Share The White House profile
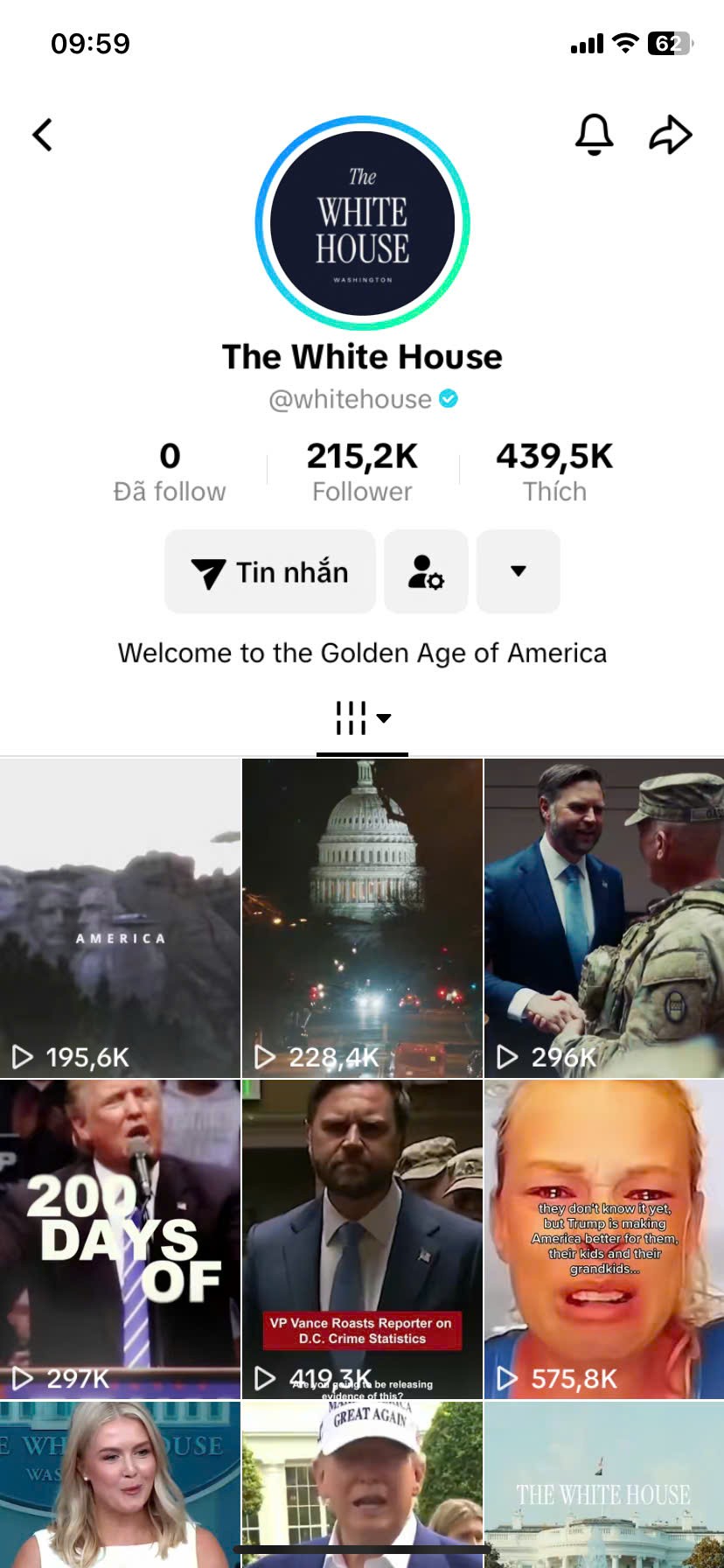The image size is (724, 1568). (670, 135)
